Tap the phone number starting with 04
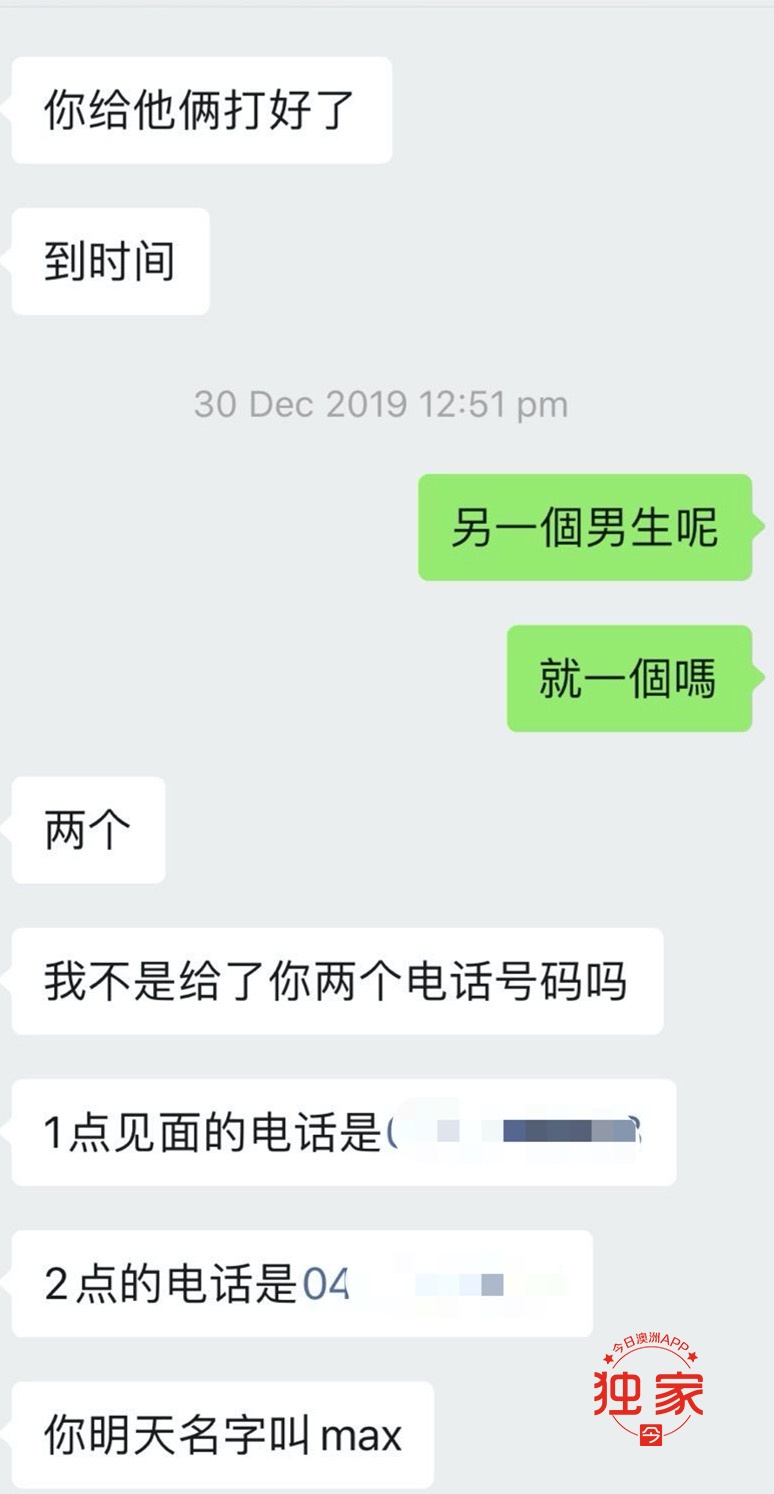 432,1284
